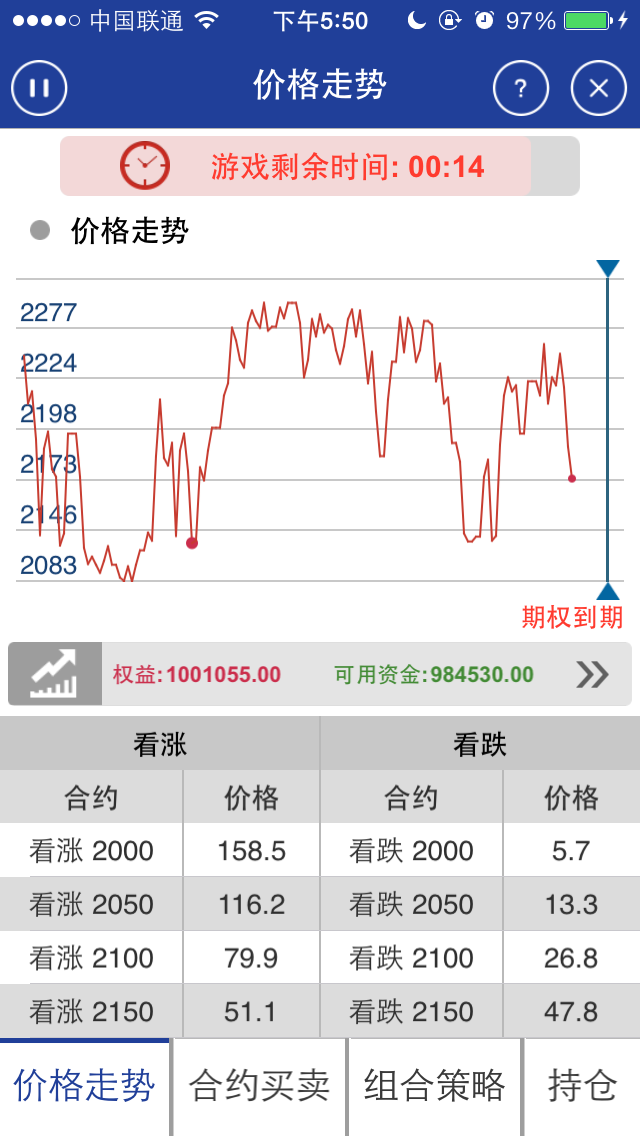Screen dimensions: 640x1136
Task: Select the 价格走势 tab
Action: pos(85,1086)
